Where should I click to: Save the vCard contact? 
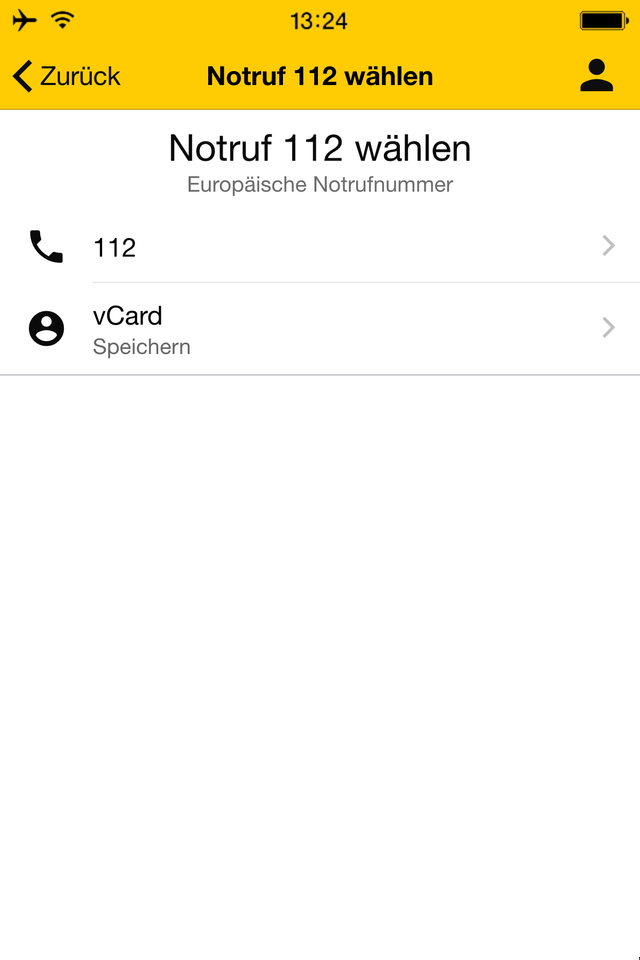coord(320,329)
